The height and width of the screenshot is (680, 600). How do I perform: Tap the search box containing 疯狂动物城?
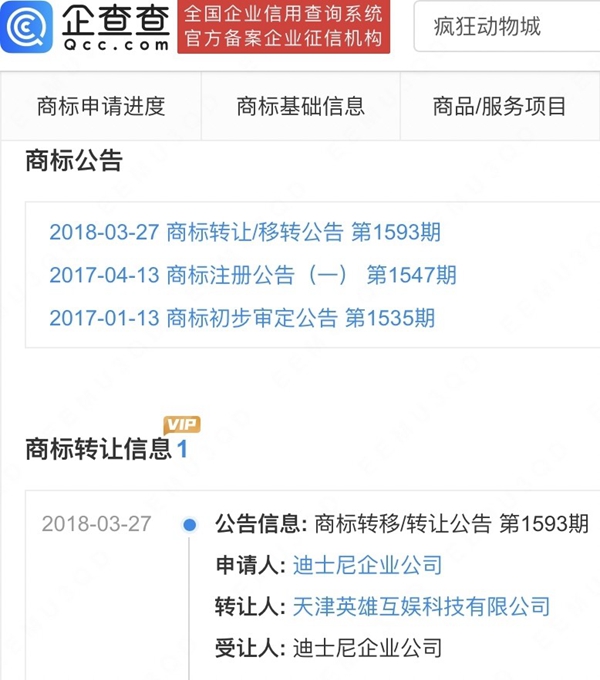click(x=505, y=26)
